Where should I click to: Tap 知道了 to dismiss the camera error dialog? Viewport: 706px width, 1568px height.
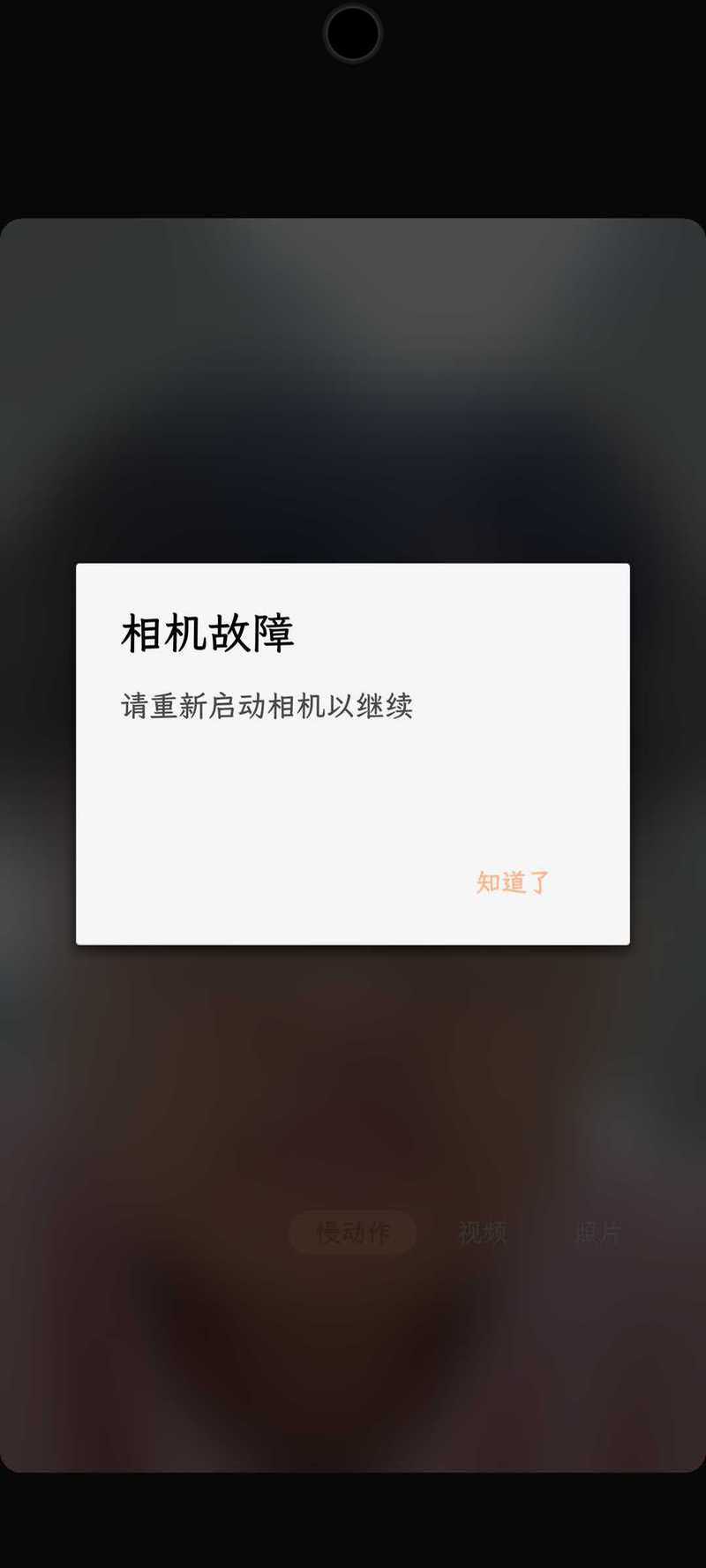coord(513,882)
